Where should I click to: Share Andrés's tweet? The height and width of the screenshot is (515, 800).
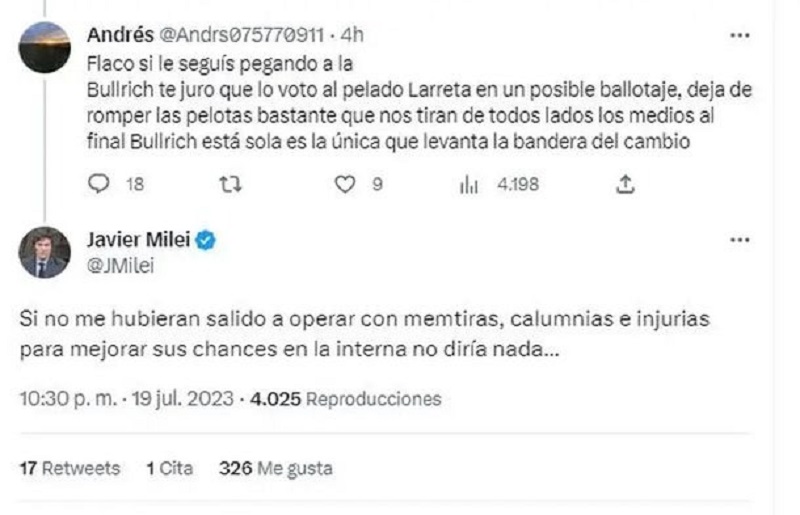click(626, 184)
